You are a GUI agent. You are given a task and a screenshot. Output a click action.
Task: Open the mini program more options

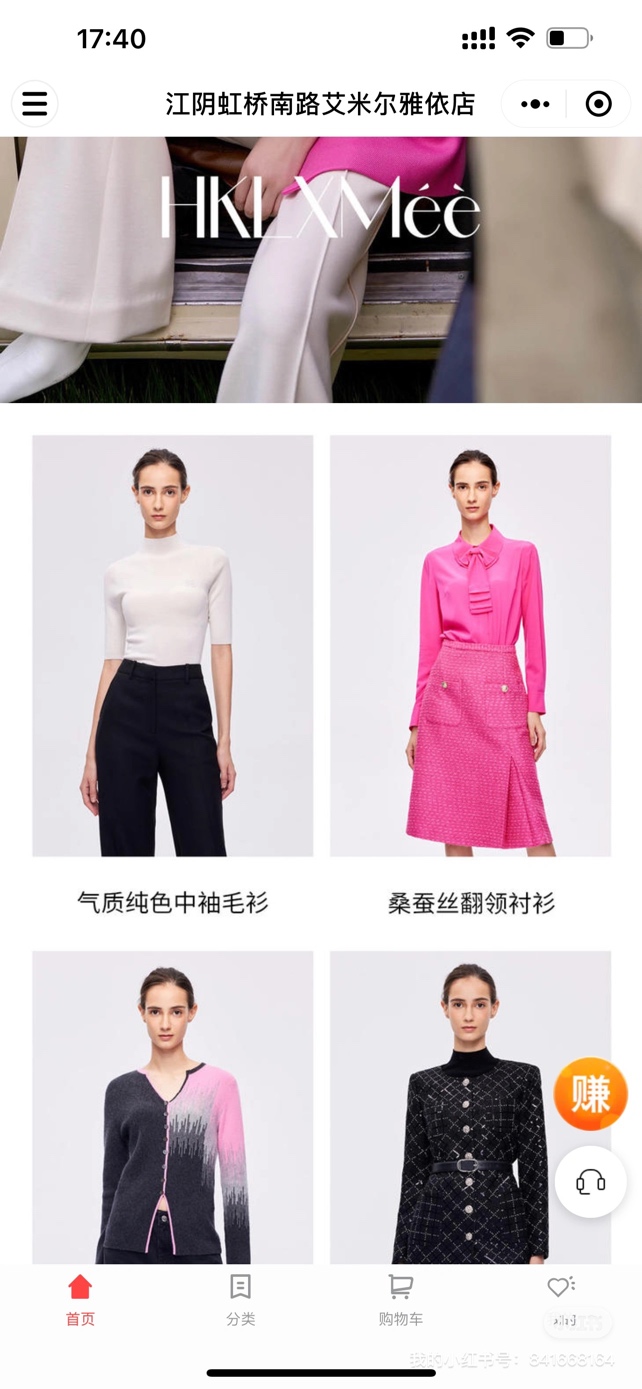535,104
